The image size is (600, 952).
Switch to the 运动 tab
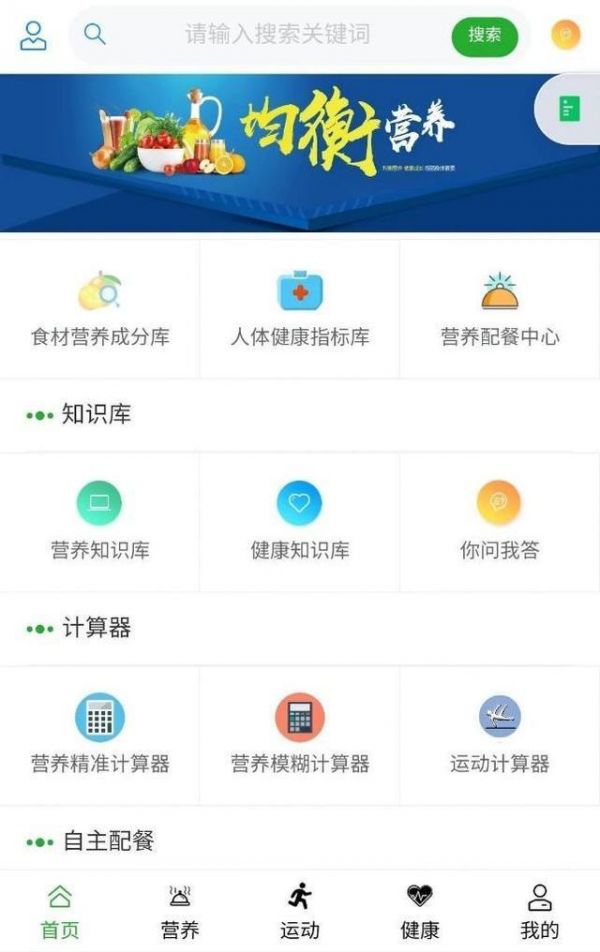tap(300, 911)
